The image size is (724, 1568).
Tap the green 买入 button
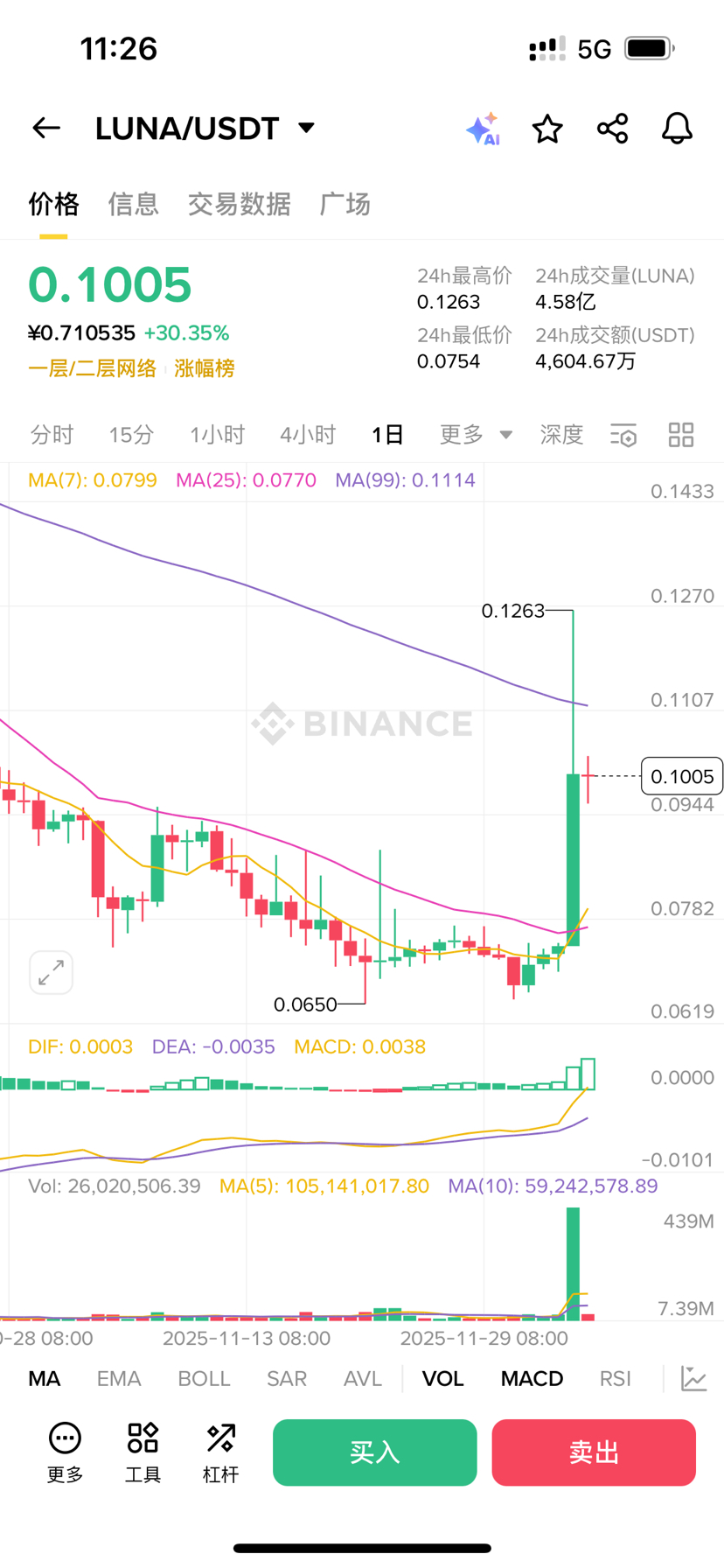coord(374,1452)
